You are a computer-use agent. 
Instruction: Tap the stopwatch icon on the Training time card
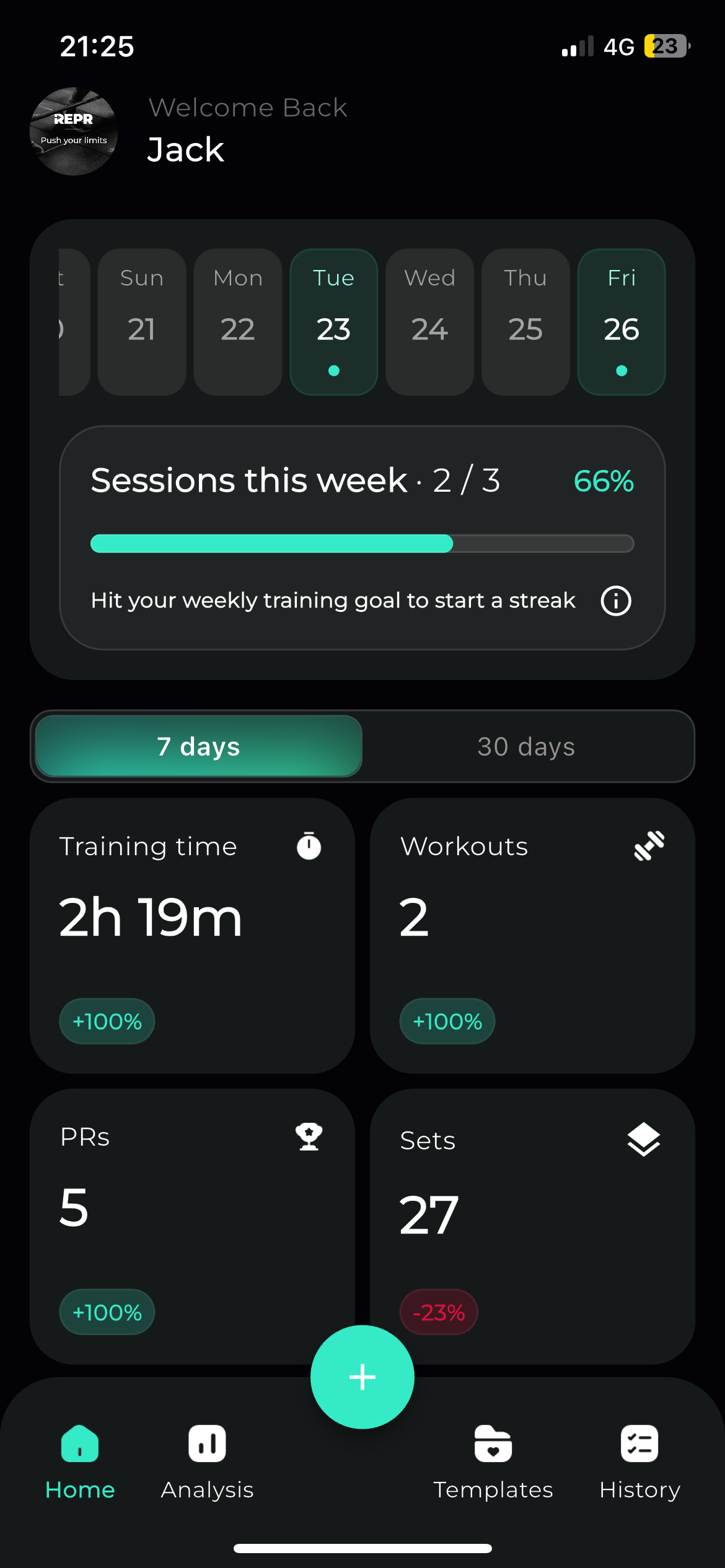tap(308, 846)
